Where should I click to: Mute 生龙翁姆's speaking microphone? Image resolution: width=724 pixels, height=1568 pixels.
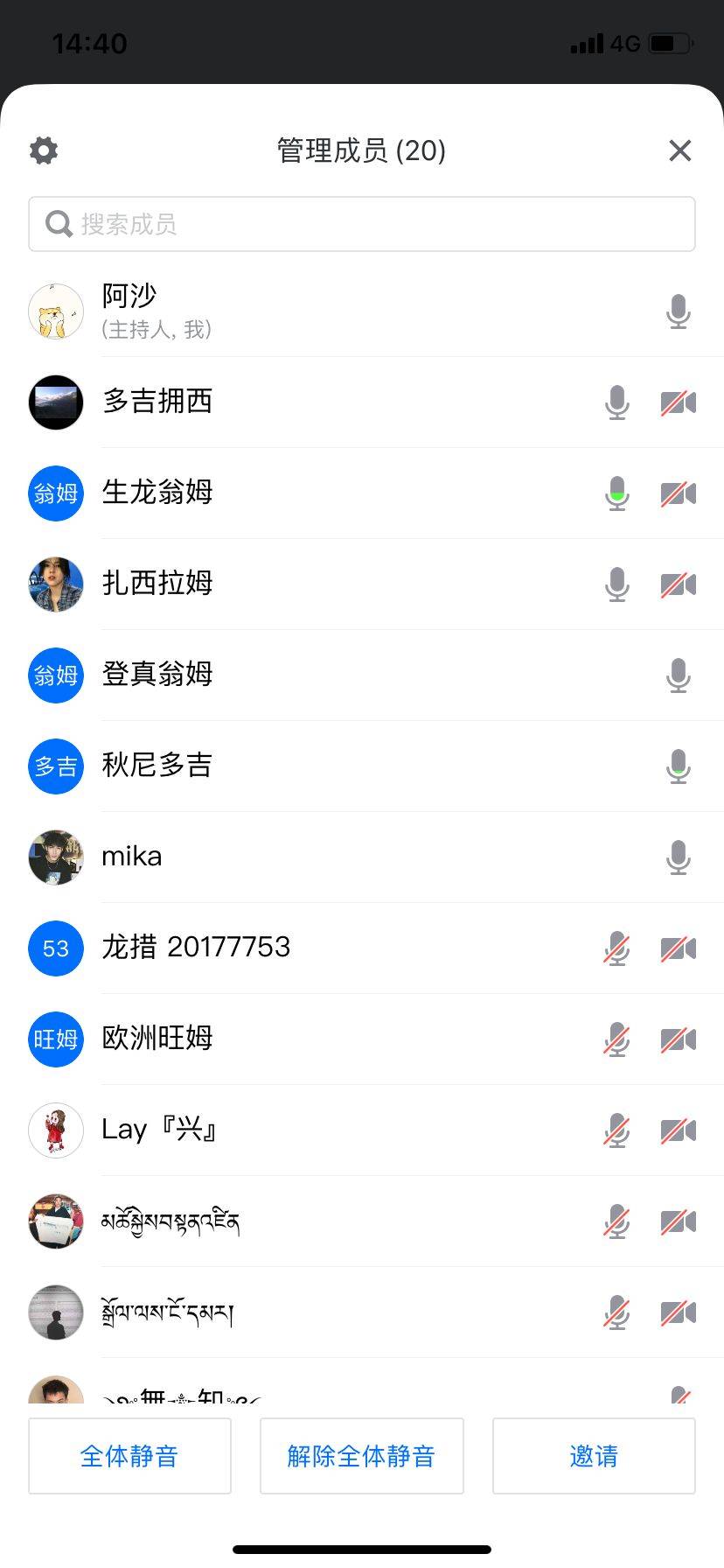(617, 493)
